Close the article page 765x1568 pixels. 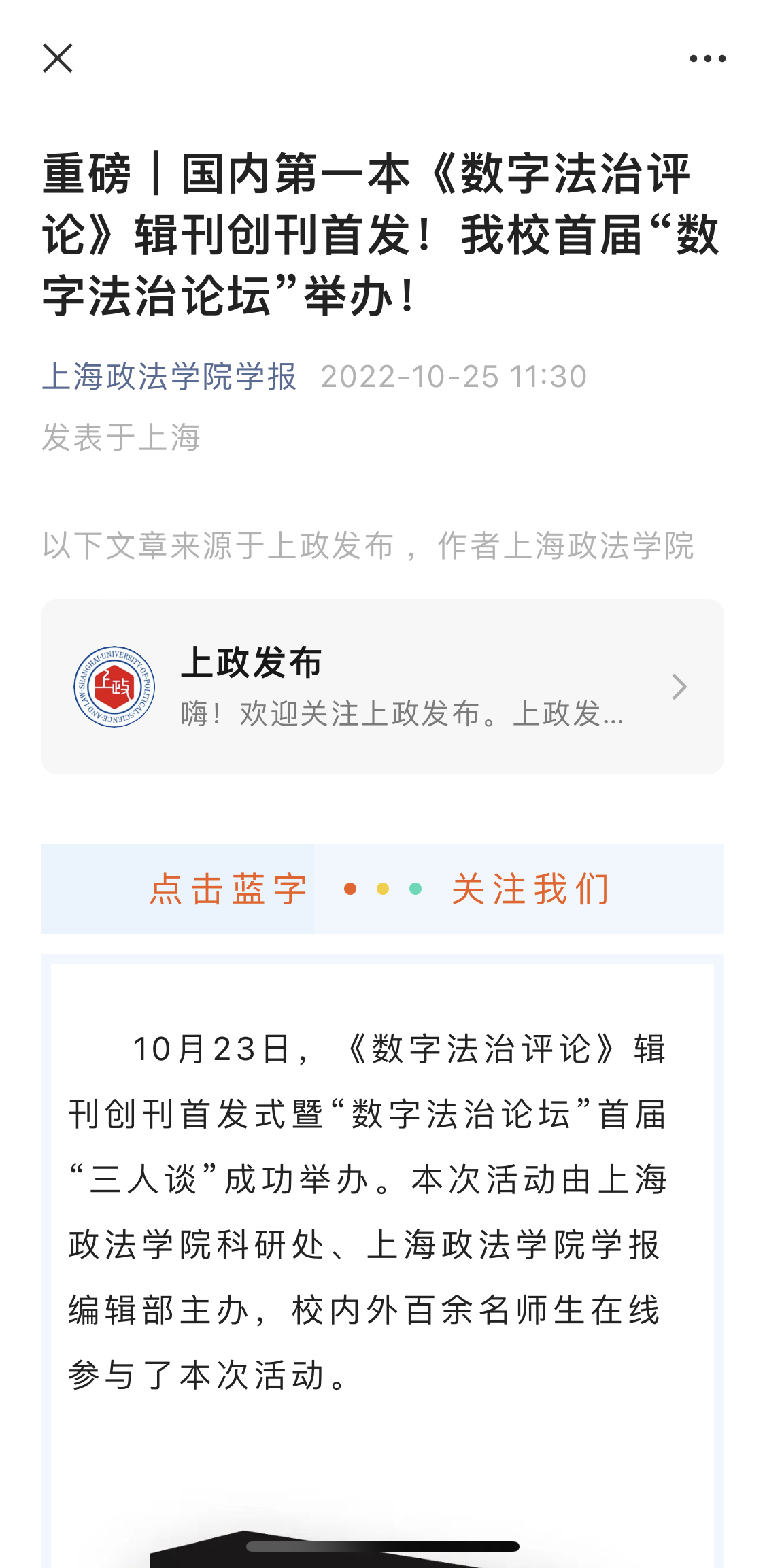click(x=58, y=58)
